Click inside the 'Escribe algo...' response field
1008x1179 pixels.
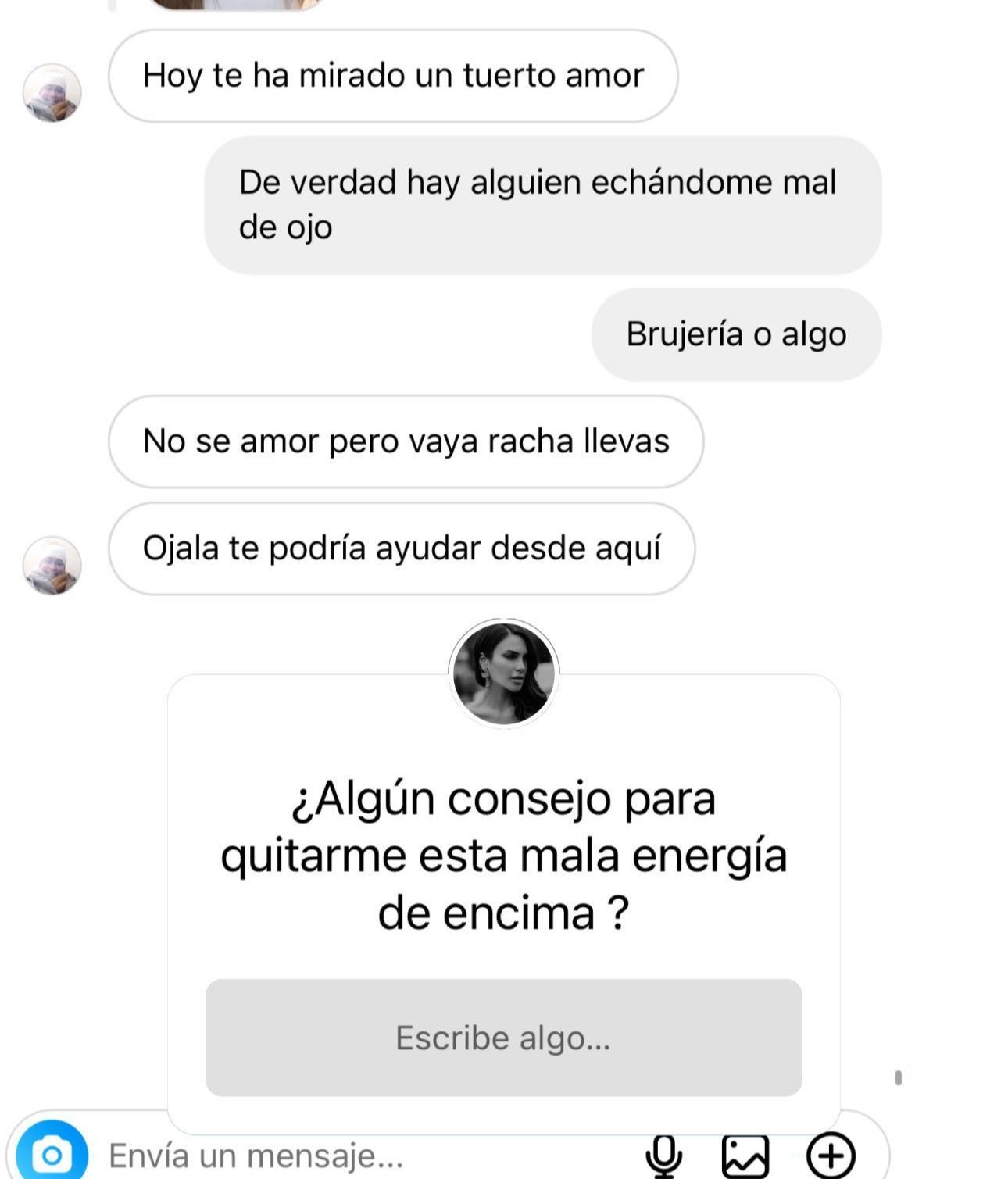click(x=503, y=1037)
